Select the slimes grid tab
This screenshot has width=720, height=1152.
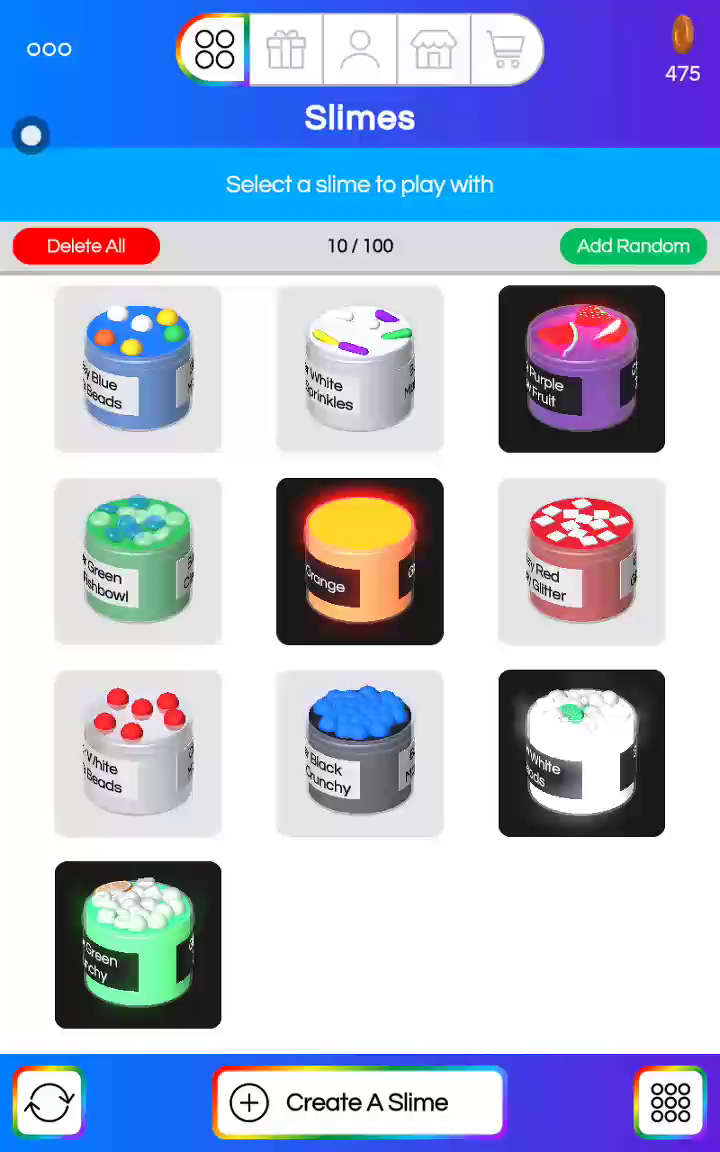tap(215, 49)
